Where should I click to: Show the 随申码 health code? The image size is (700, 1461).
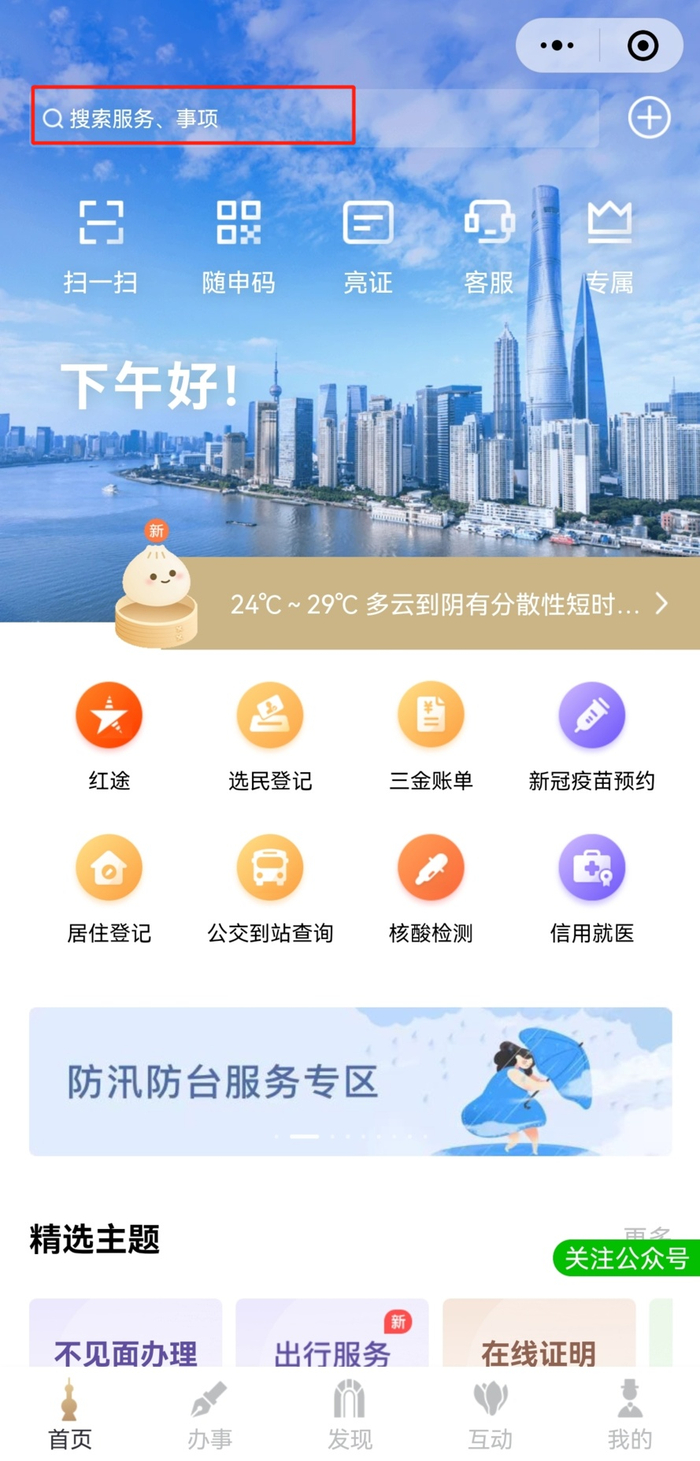coord(238,245)
